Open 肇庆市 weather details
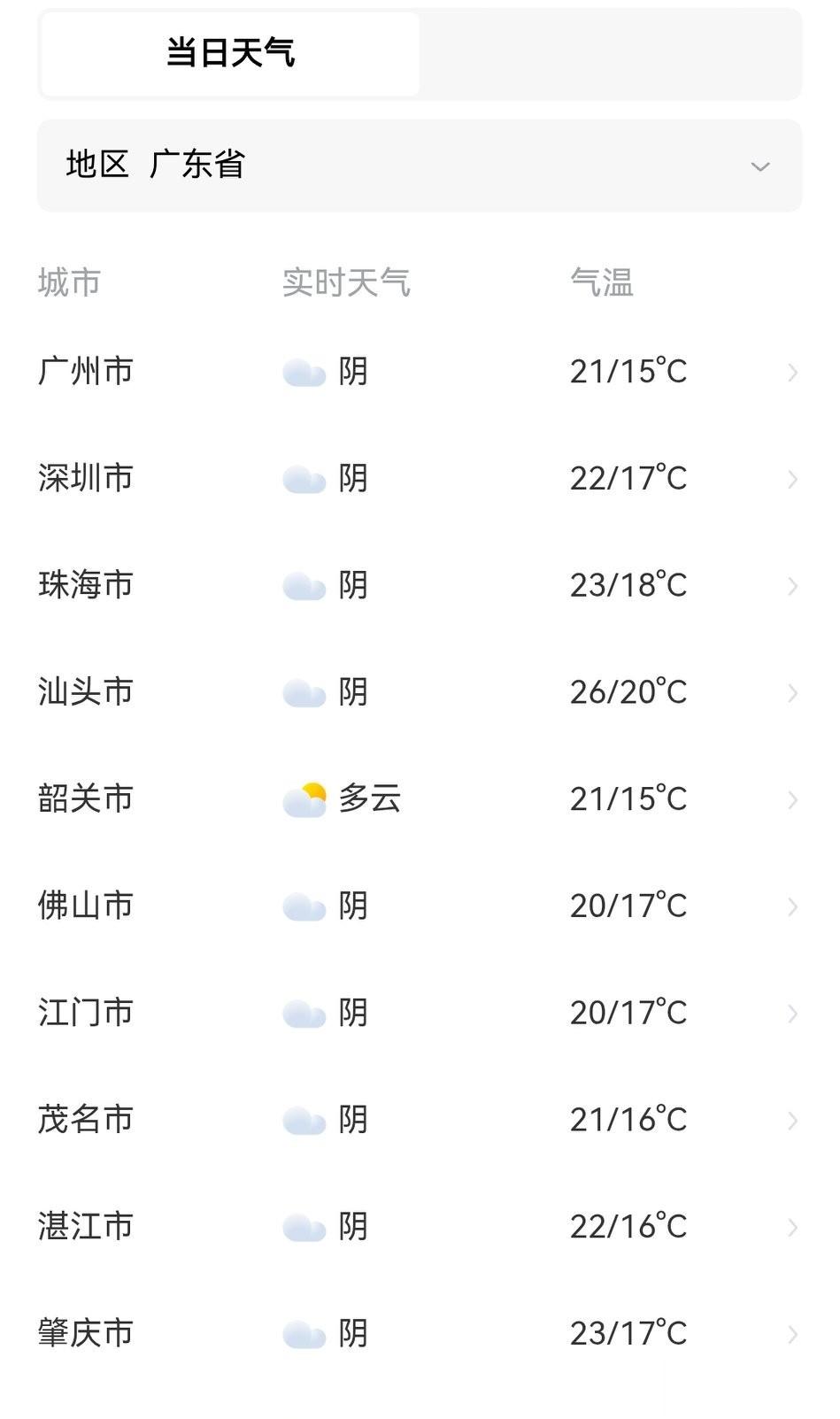Viewport: 840px width, 1419px height. click(x=419, y=1333)
